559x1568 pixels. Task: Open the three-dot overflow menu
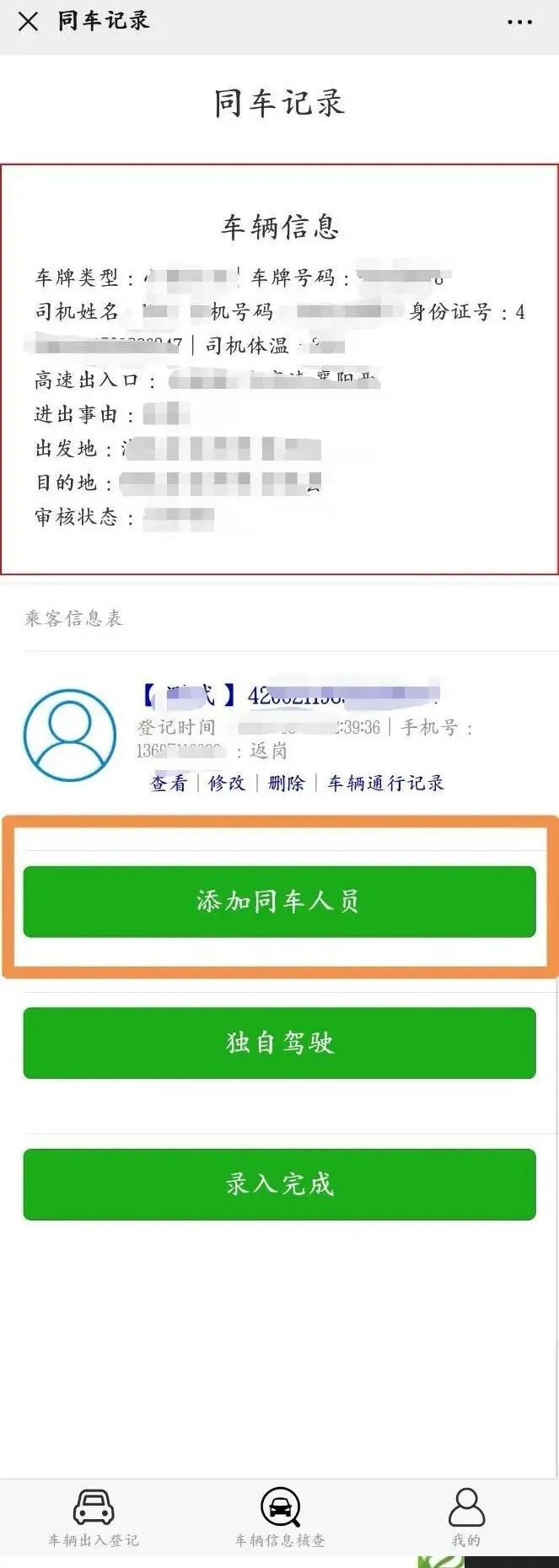pos(519,23)
